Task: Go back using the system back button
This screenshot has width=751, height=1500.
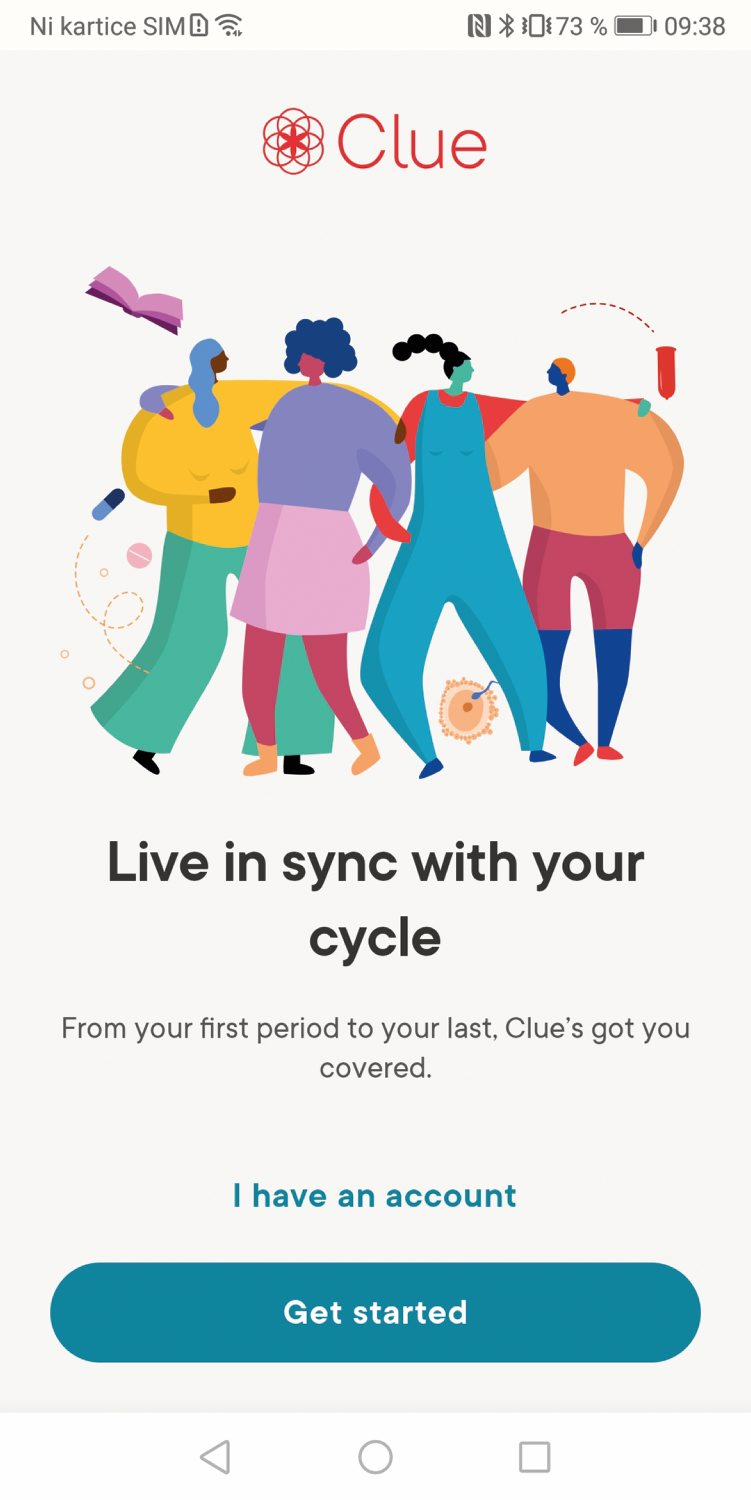Action: pyautogui.click(x=215, y=1457)
